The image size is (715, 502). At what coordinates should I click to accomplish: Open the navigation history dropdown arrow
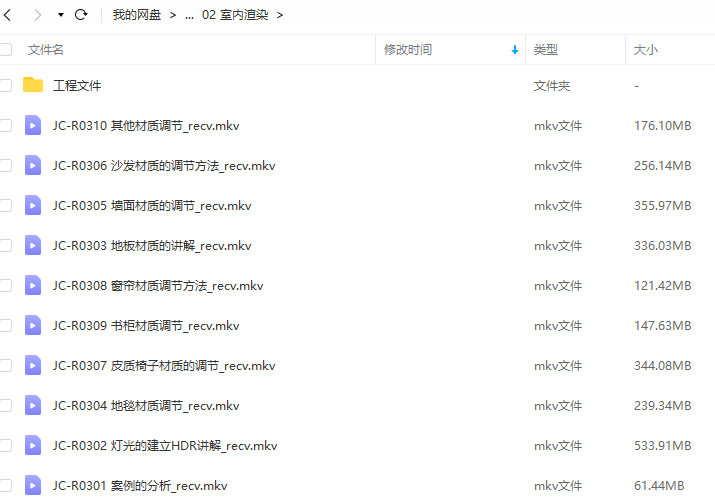(60, 15)
